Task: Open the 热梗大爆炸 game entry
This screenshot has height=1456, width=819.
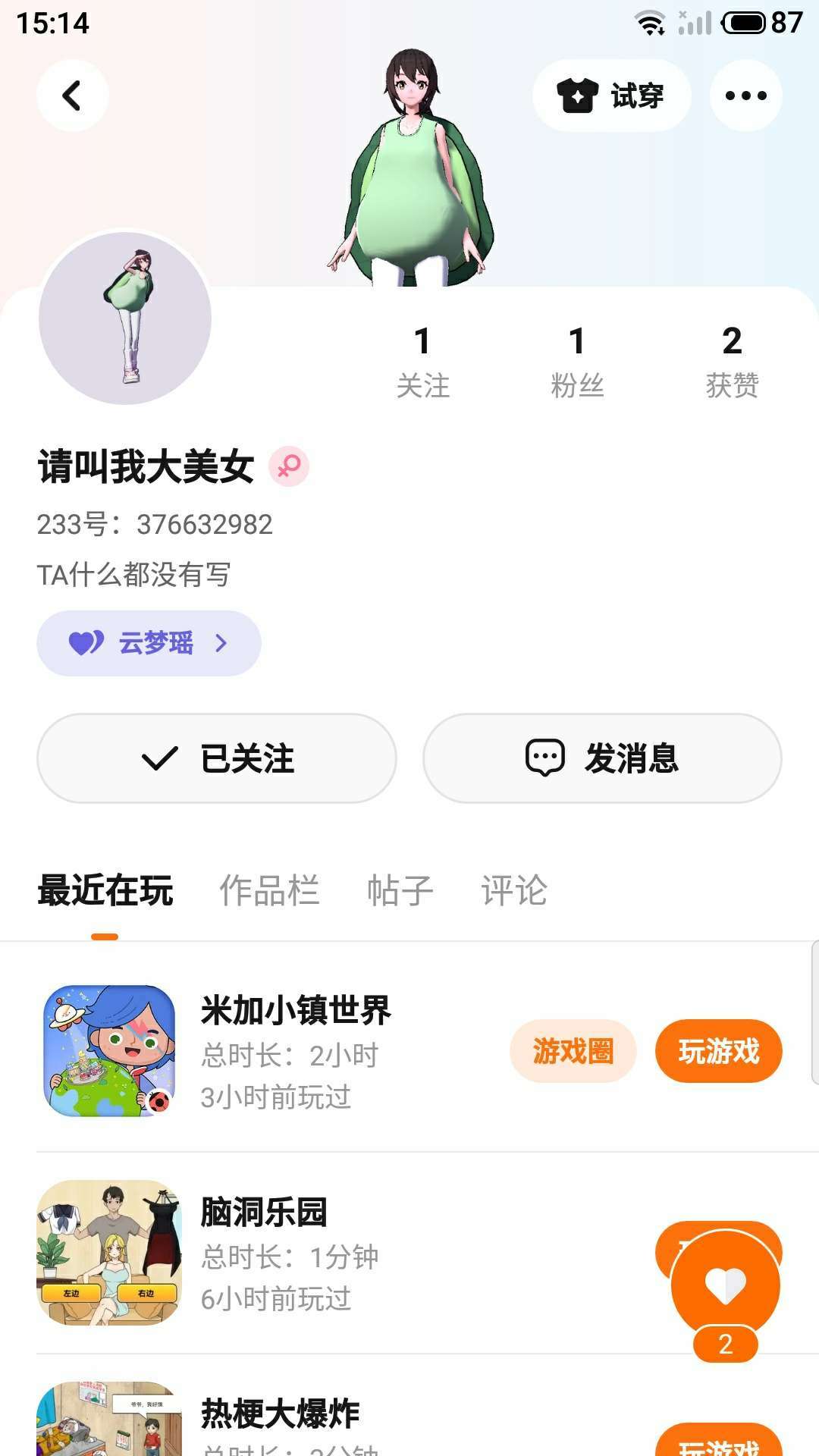Action: coord(279,1415)
